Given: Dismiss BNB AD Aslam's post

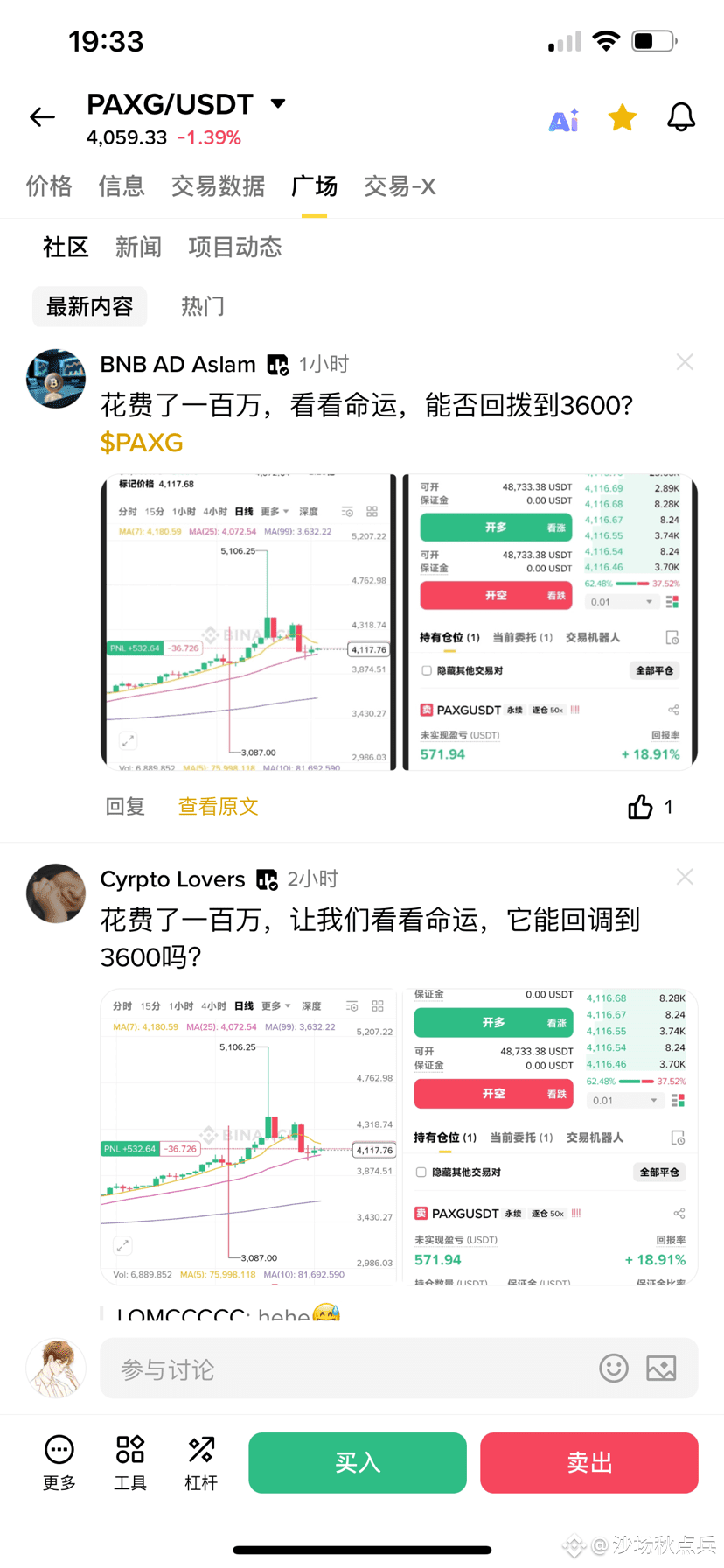Looking at the screenshot, I should [685, 362].
